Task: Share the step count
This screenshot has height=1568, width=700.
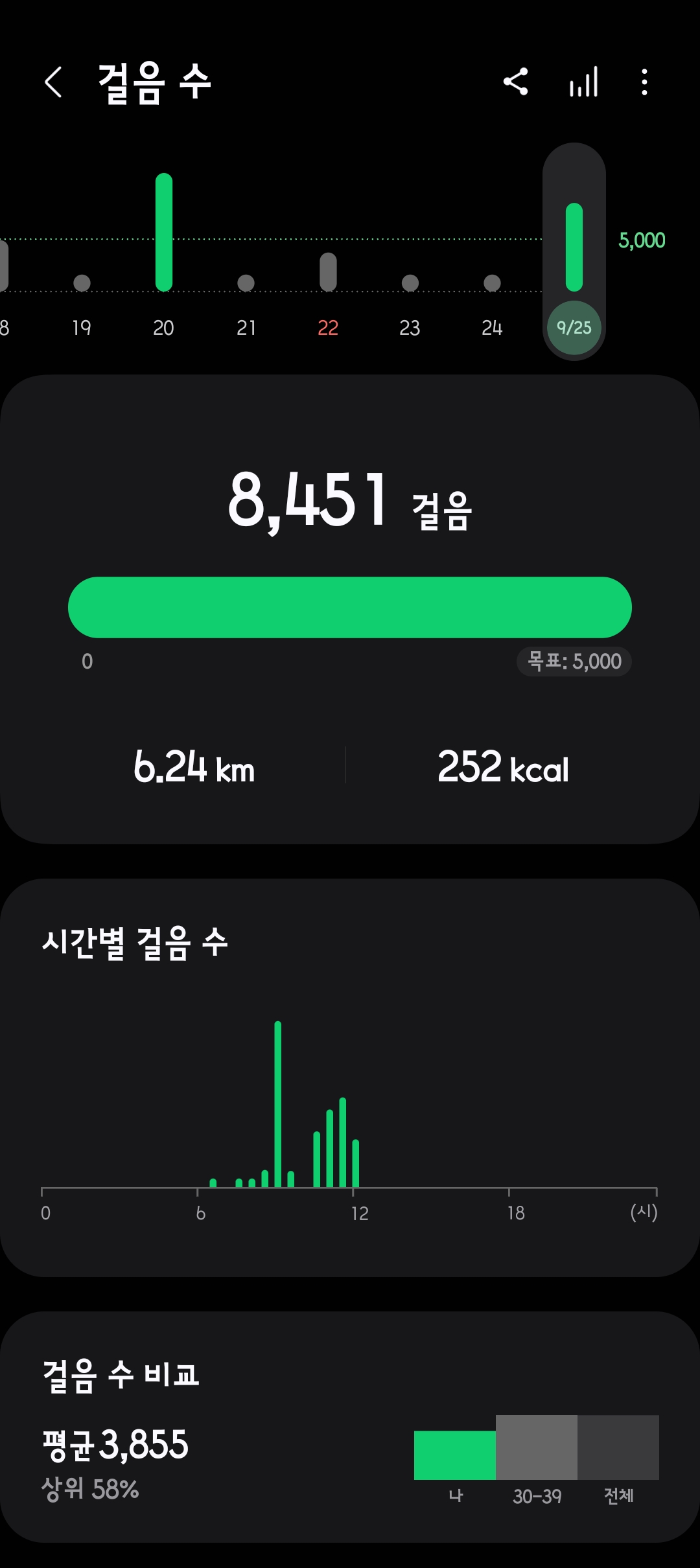Action: tap(516, 82)
